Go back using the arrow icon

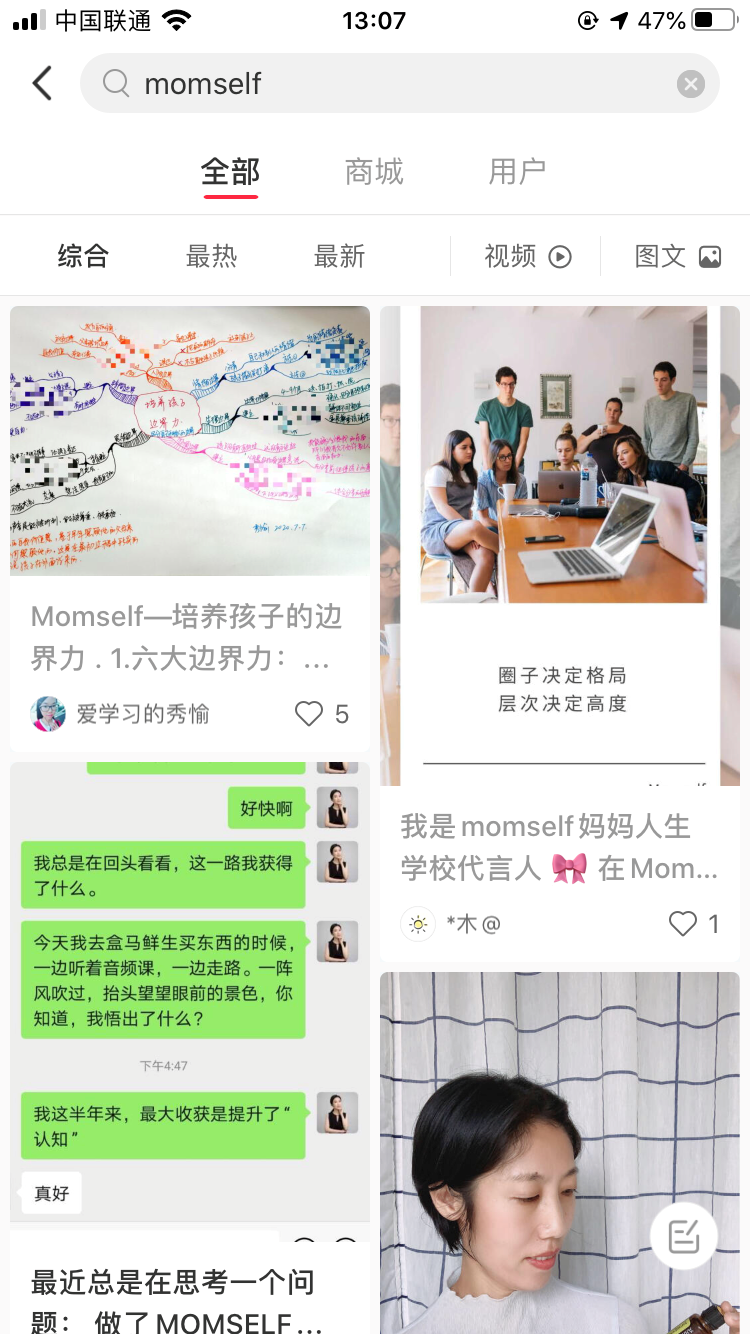point(42,83)
